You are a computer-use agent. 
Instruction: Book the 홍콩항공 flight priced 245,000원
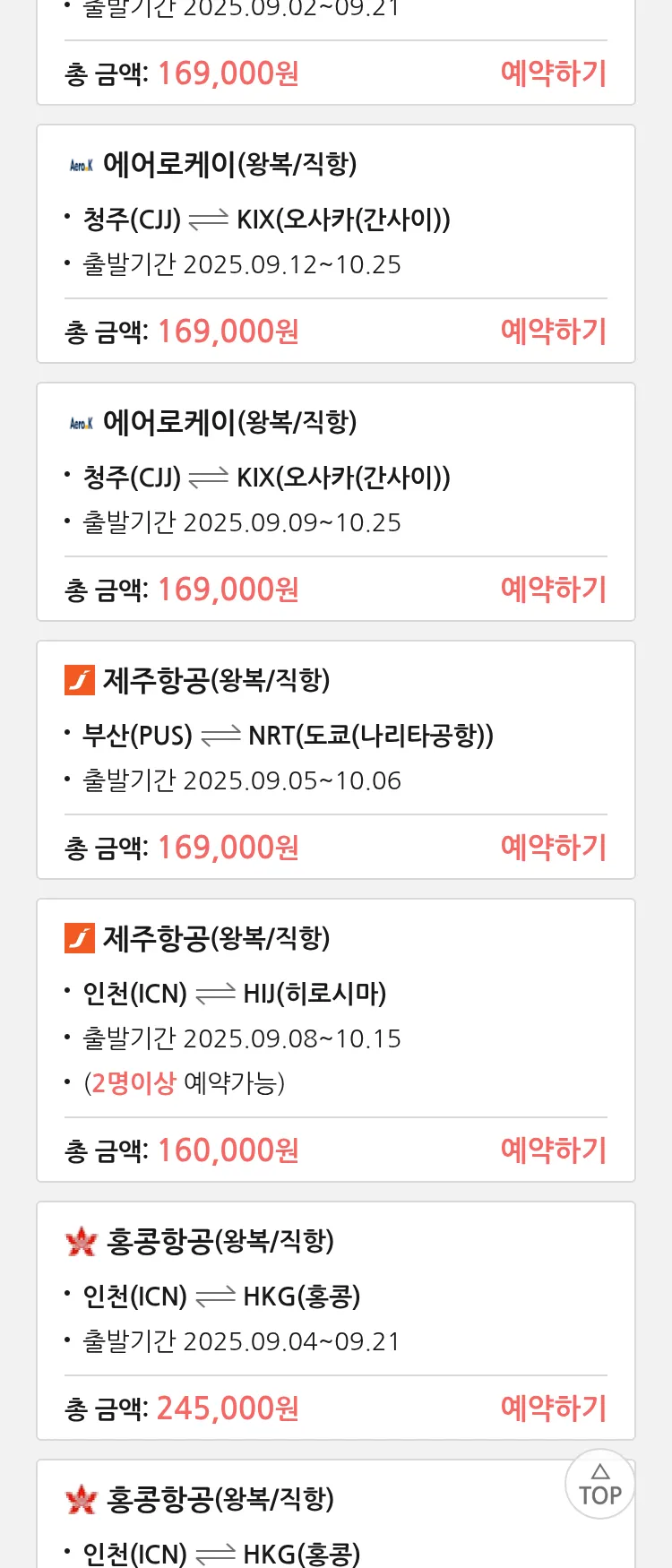tap(553, 1409)
